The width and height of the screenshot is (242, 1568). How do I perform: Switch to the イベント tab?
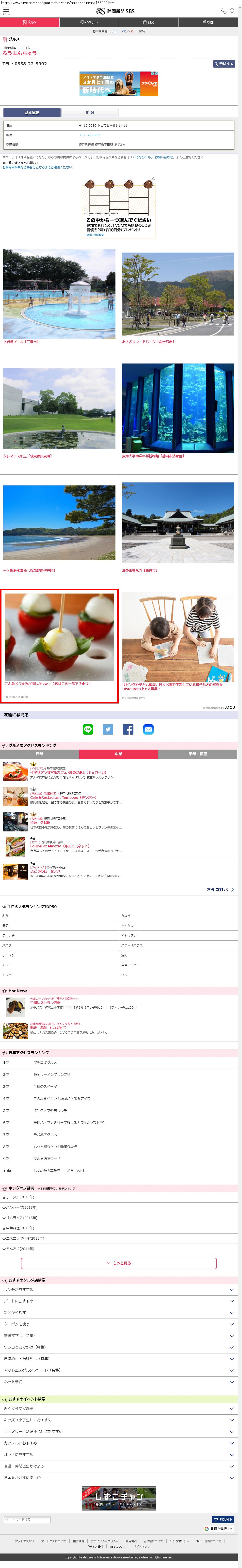tap(89, 22)
